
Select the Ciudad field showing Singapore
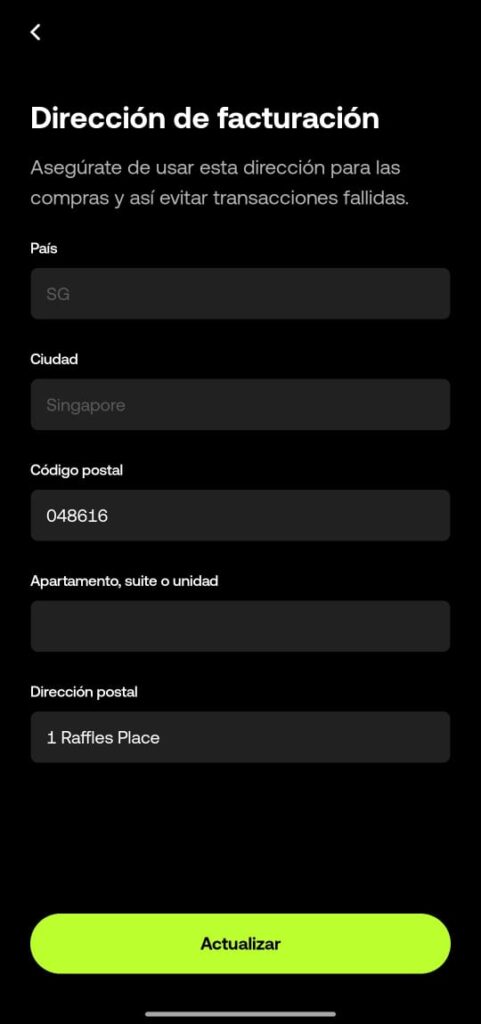pos(240,405)
